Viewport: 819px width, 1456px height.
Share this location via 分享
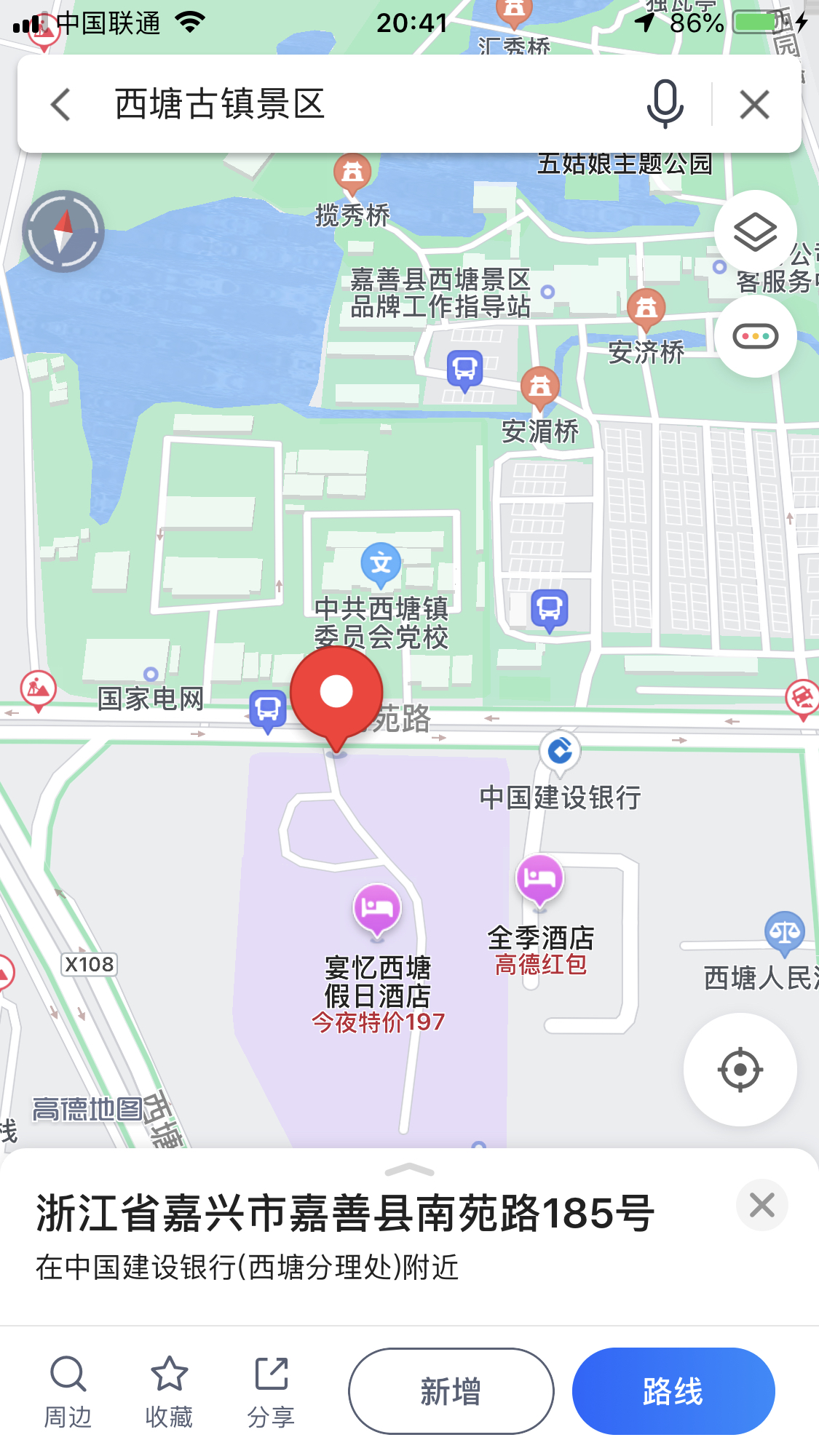pos(271,1391)
